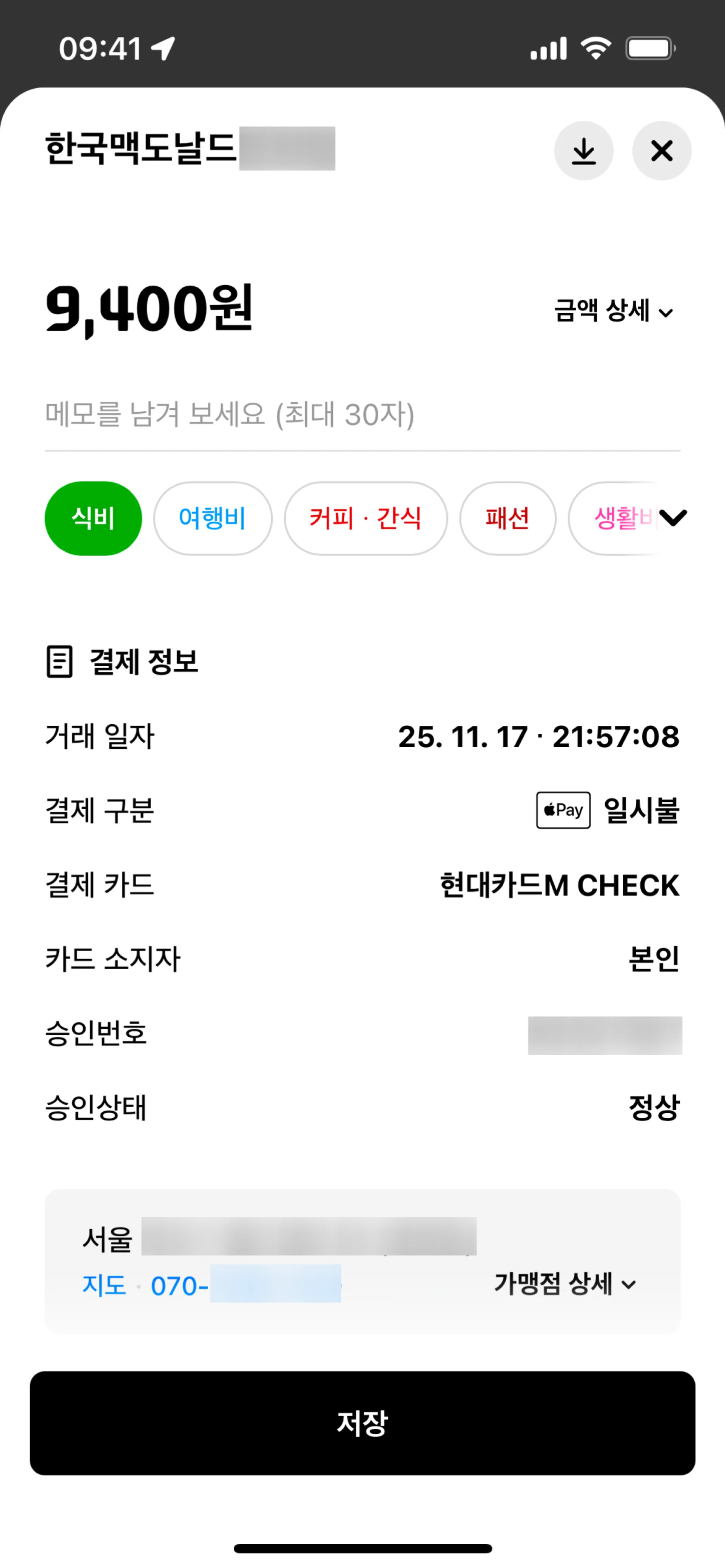The height and width of the screenshot is (1568, 725).
Task: Call the merchant's 070 phone number
Action: tap(245, 1285)
